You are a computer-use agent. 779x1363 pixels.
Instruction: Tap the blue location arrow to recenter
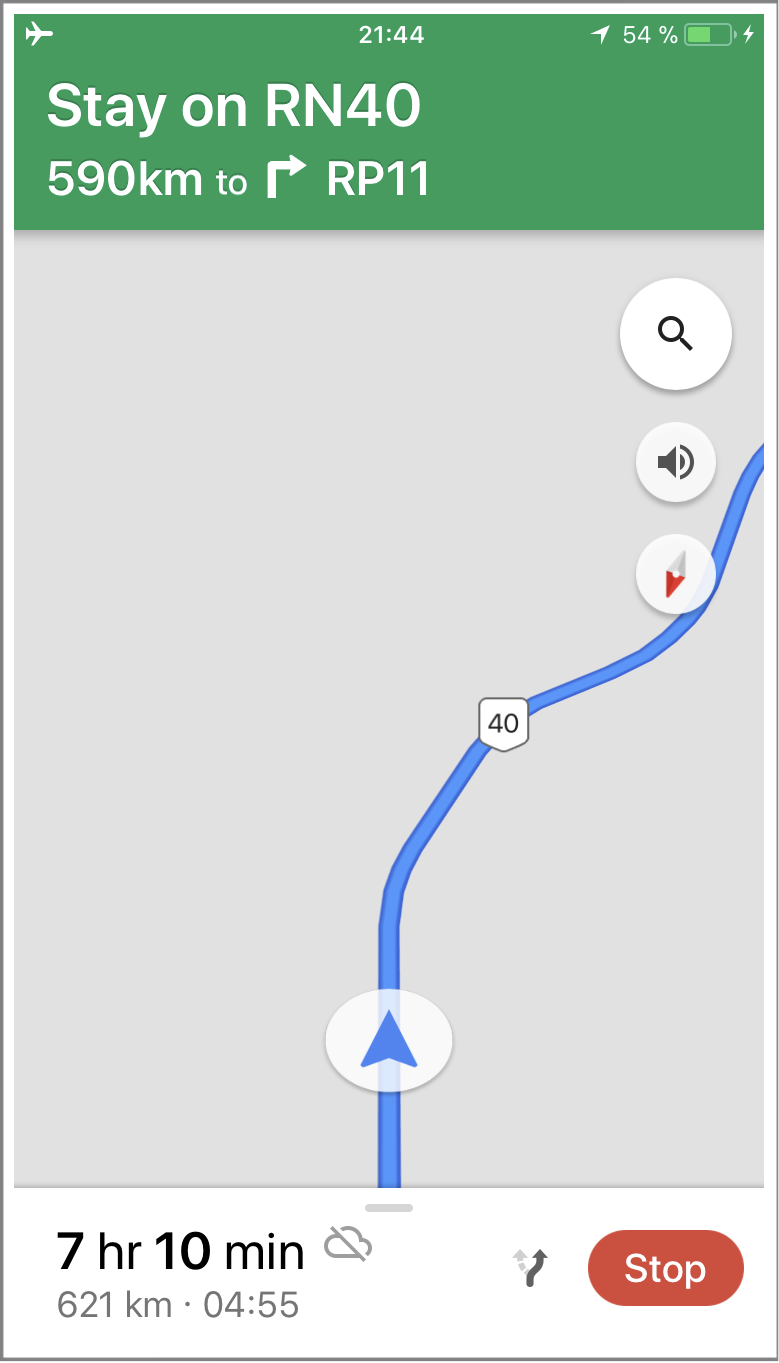point(389,1041)
